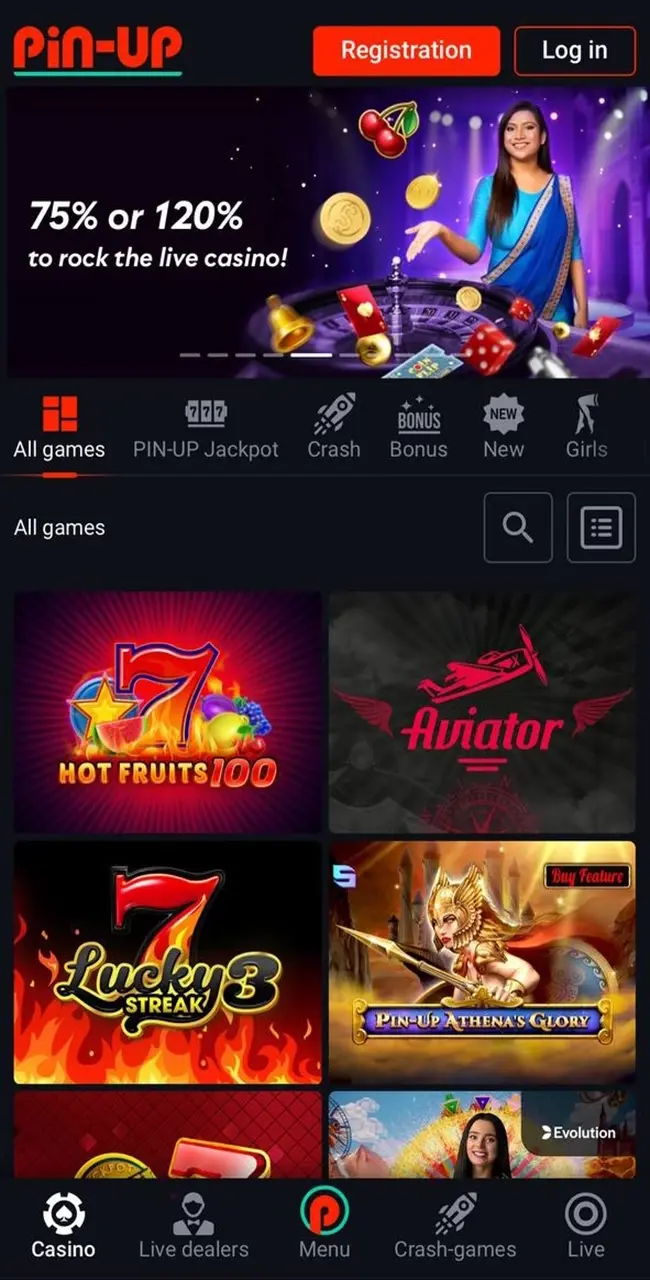Open Pin-Up Athena's Glory game
650x1280 pixels.
point(482,962)
